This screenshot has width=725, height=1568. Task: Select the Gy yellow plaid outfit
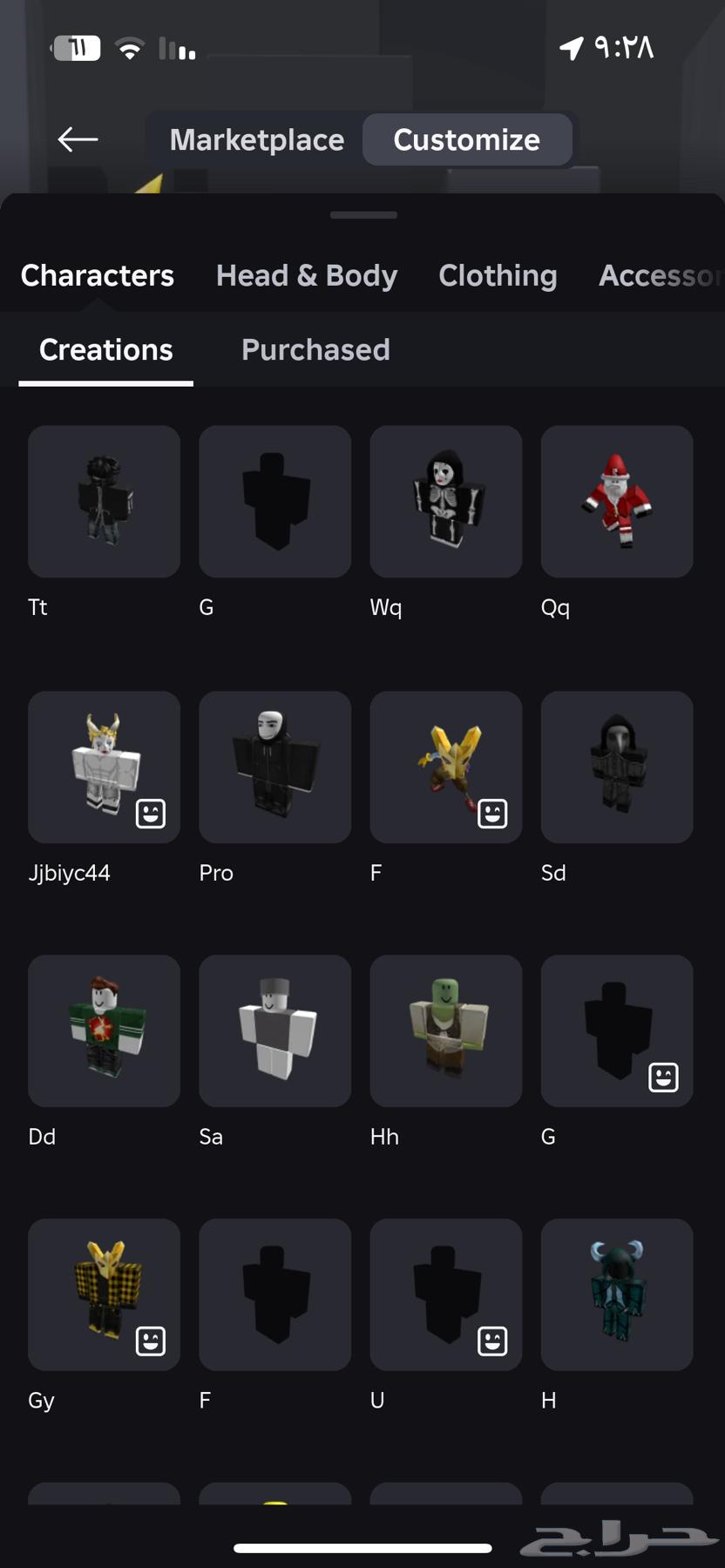point(104,1294)
